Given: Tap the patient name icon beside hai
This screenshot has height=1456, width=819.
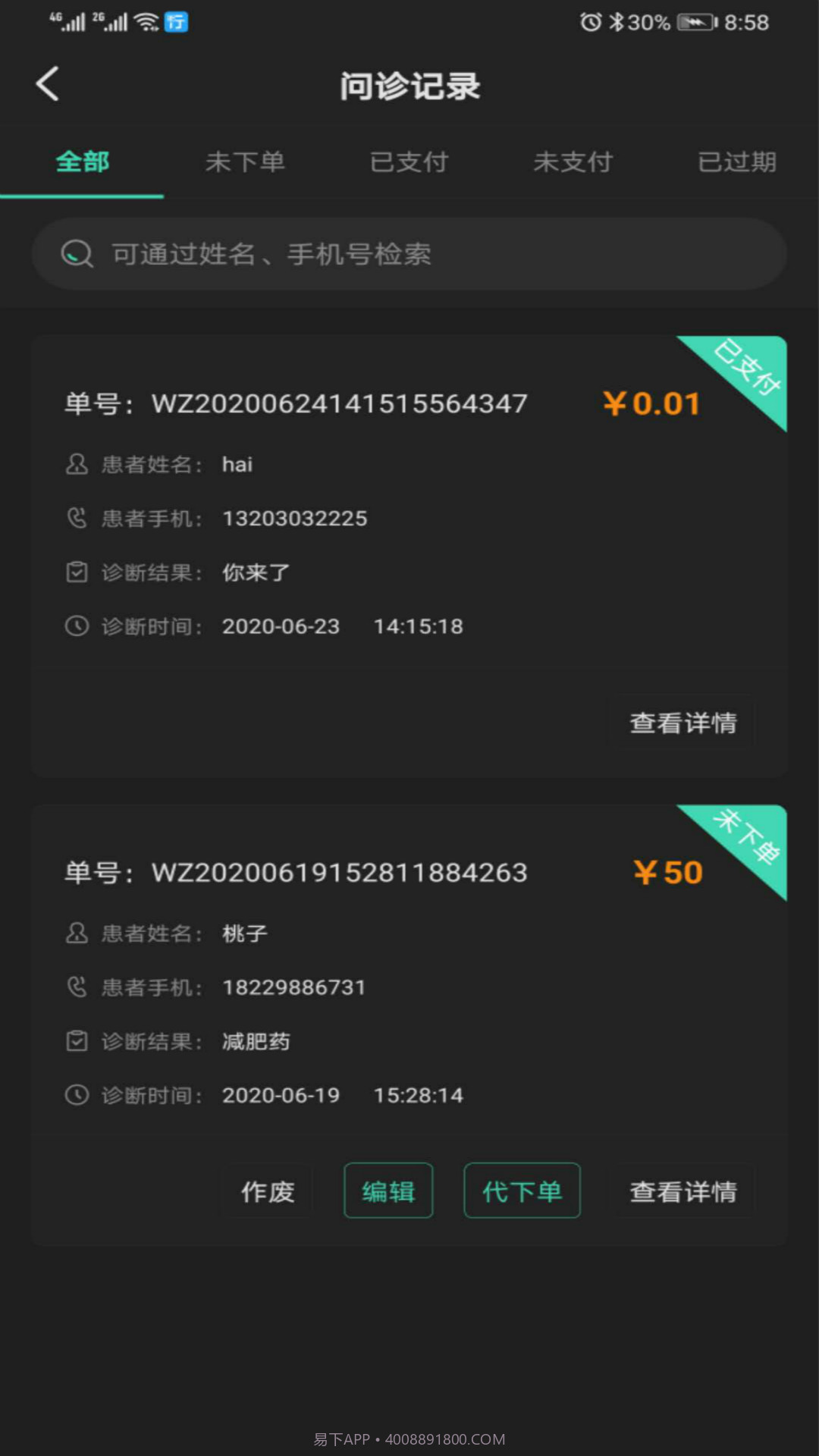Looking at the screenshot, I should point(77,464).
